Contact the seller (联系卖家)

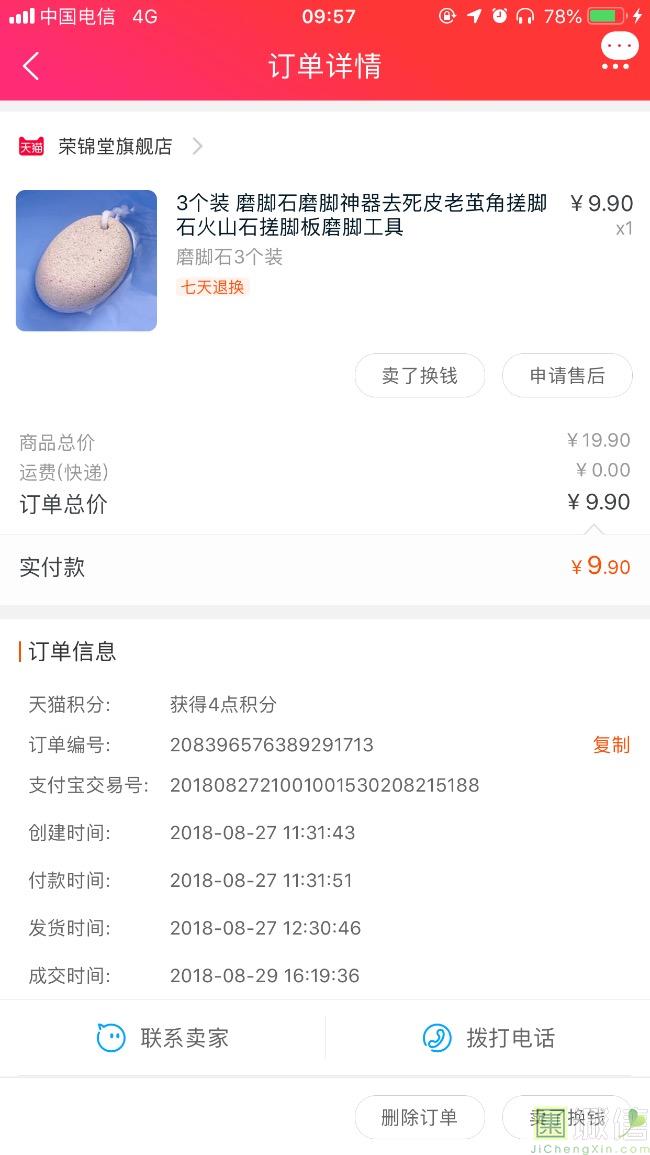[163, 1038]
